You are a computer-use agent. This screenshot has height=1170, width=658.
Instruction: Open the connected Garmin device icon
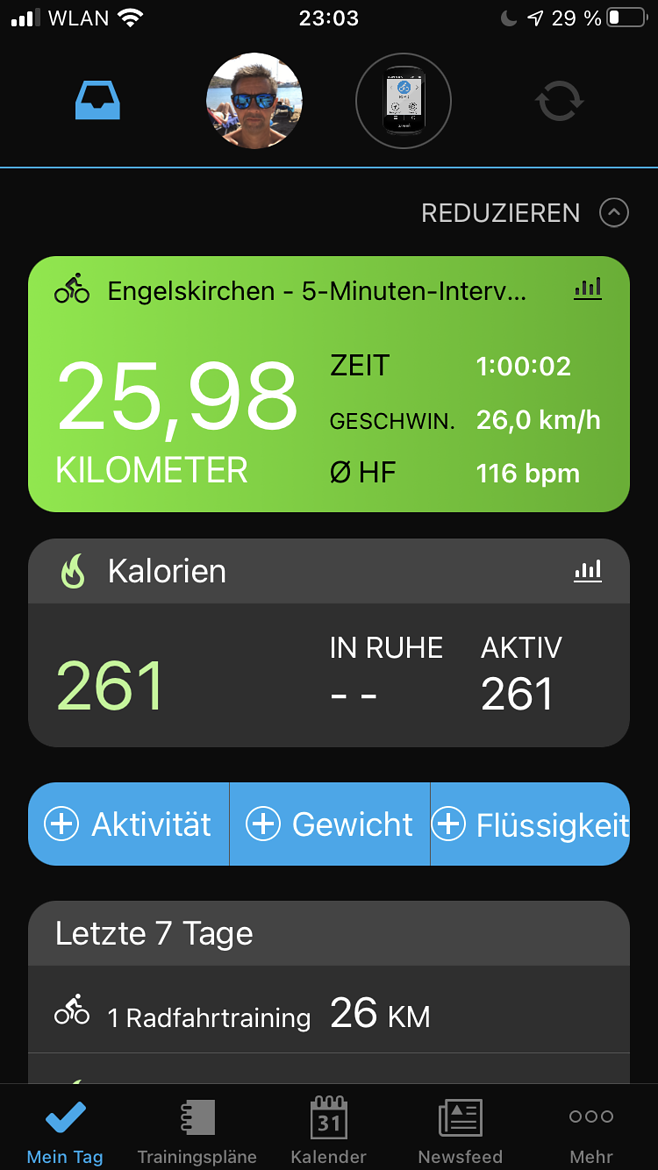(x=404, y=101)
